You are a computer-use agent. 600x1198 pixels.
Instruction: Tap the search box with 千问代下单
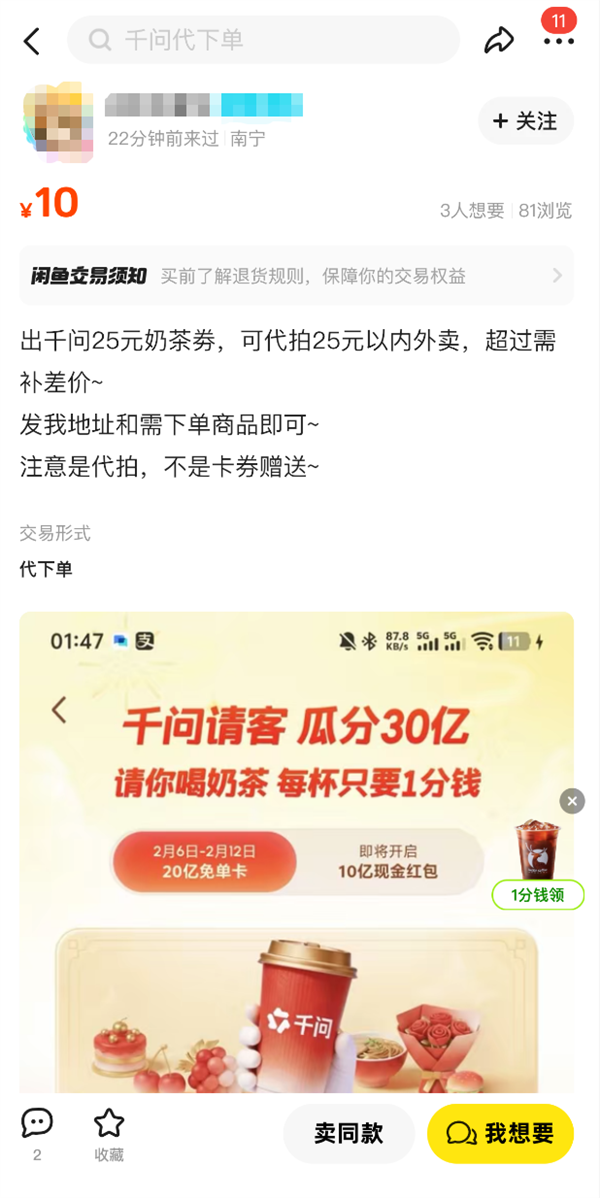264,40
